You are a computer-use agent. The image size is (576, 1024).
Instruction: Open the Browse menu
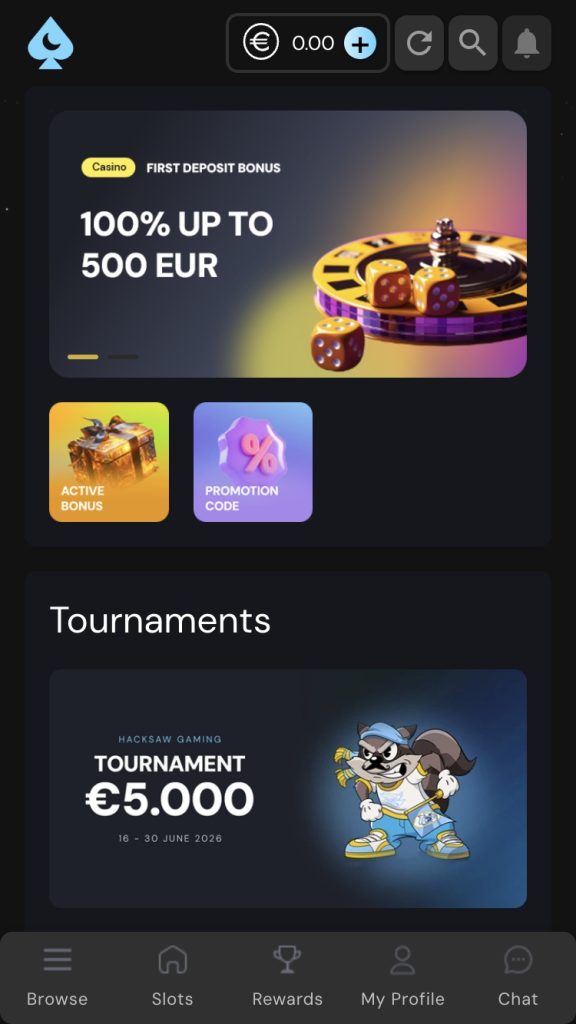click(57, 976)
